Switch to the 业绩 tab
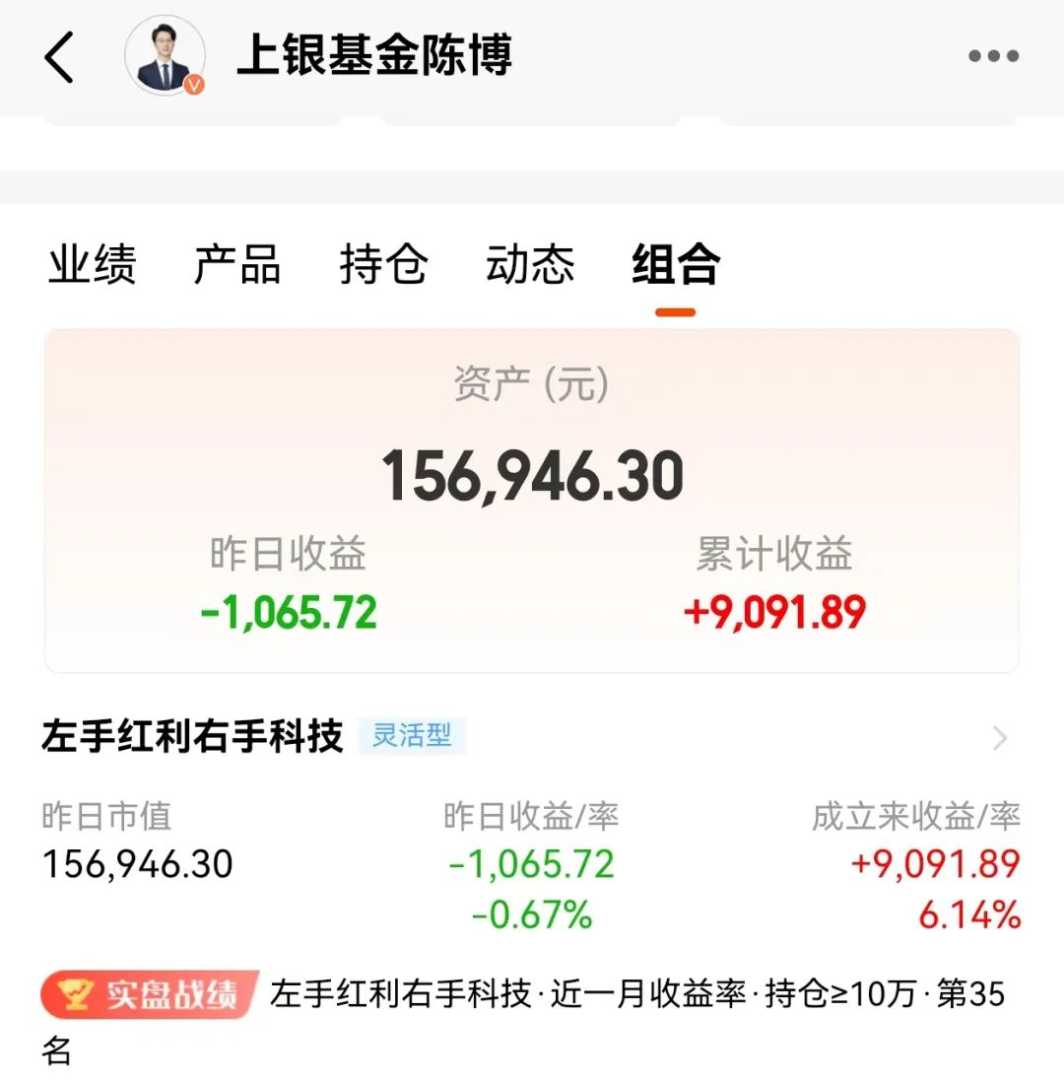The height and width of the screenshot is (1080, 1064). point(92,265)
